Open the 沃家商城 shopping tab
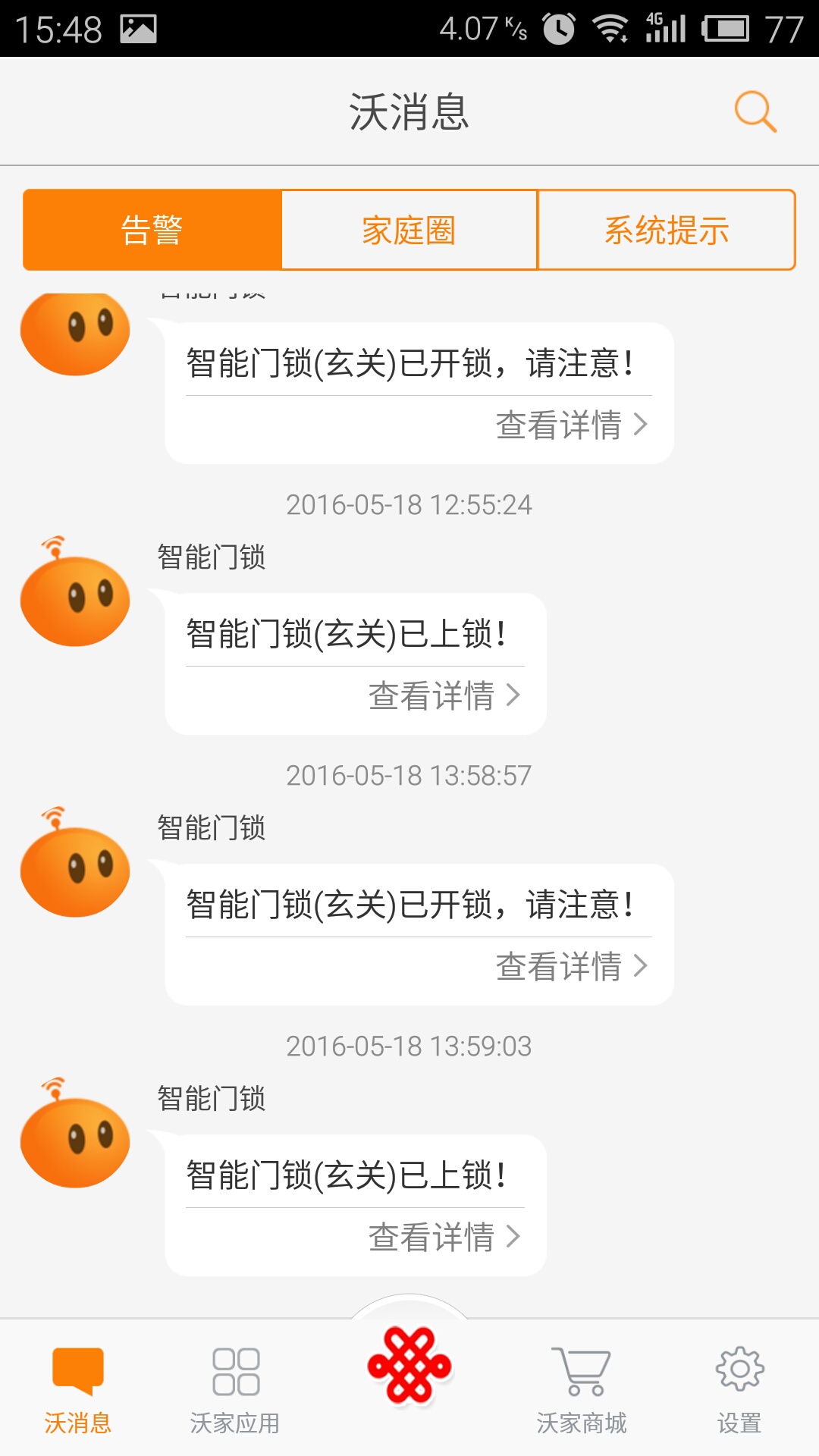Viewport: 819px width, 1456px height. [x=582, y=1389]
